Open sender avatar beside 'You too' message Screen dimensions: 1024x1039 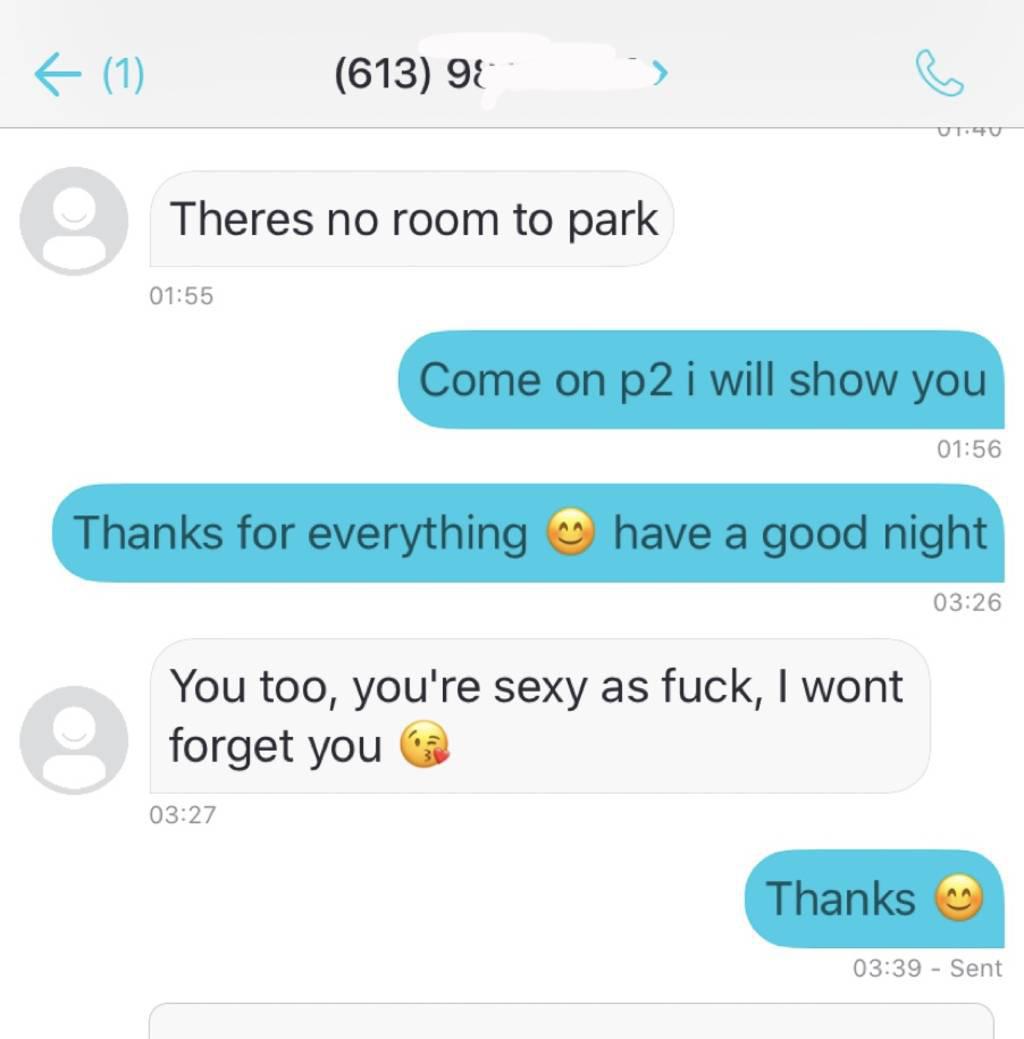pos(74,740)
